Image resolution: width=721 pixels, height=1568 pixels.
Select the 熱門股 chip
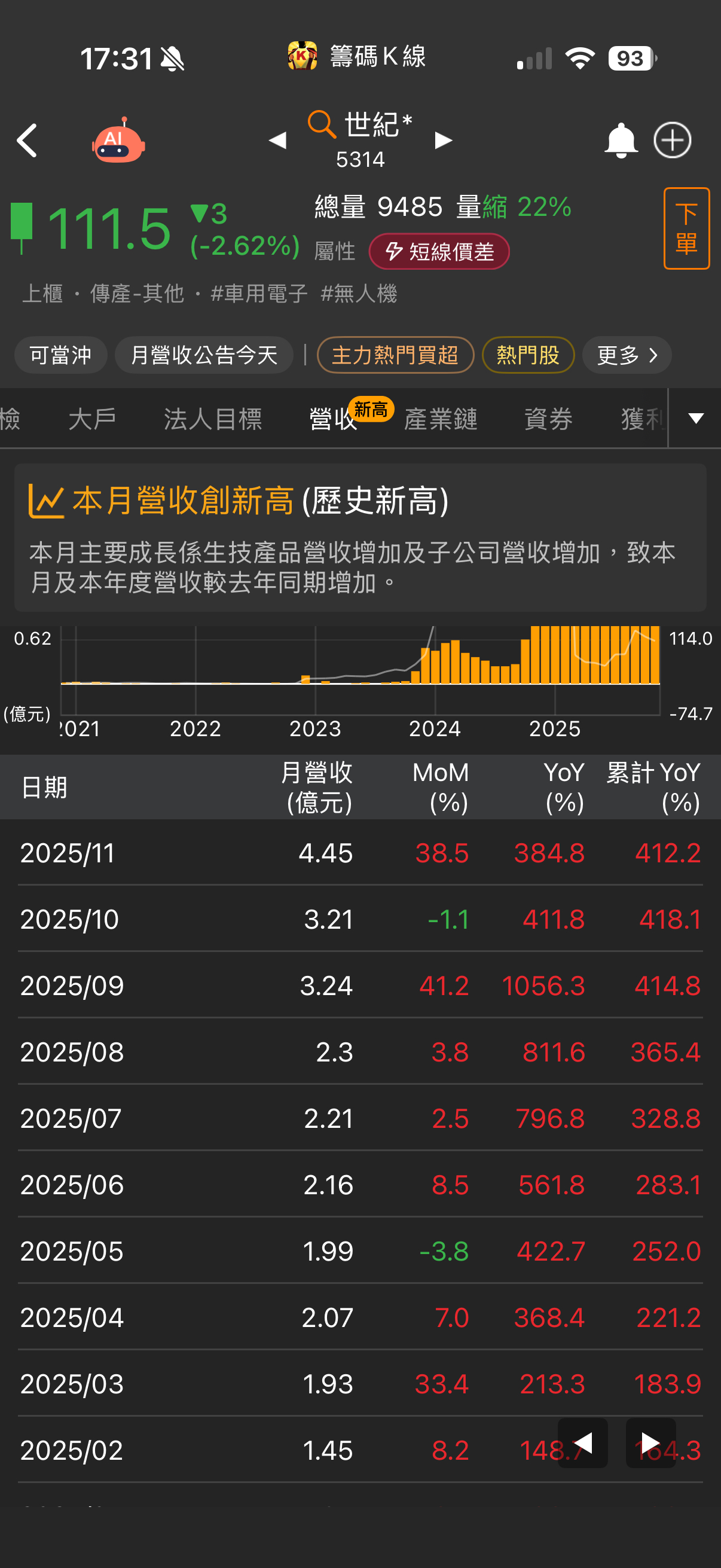click(x=527, y=355)
